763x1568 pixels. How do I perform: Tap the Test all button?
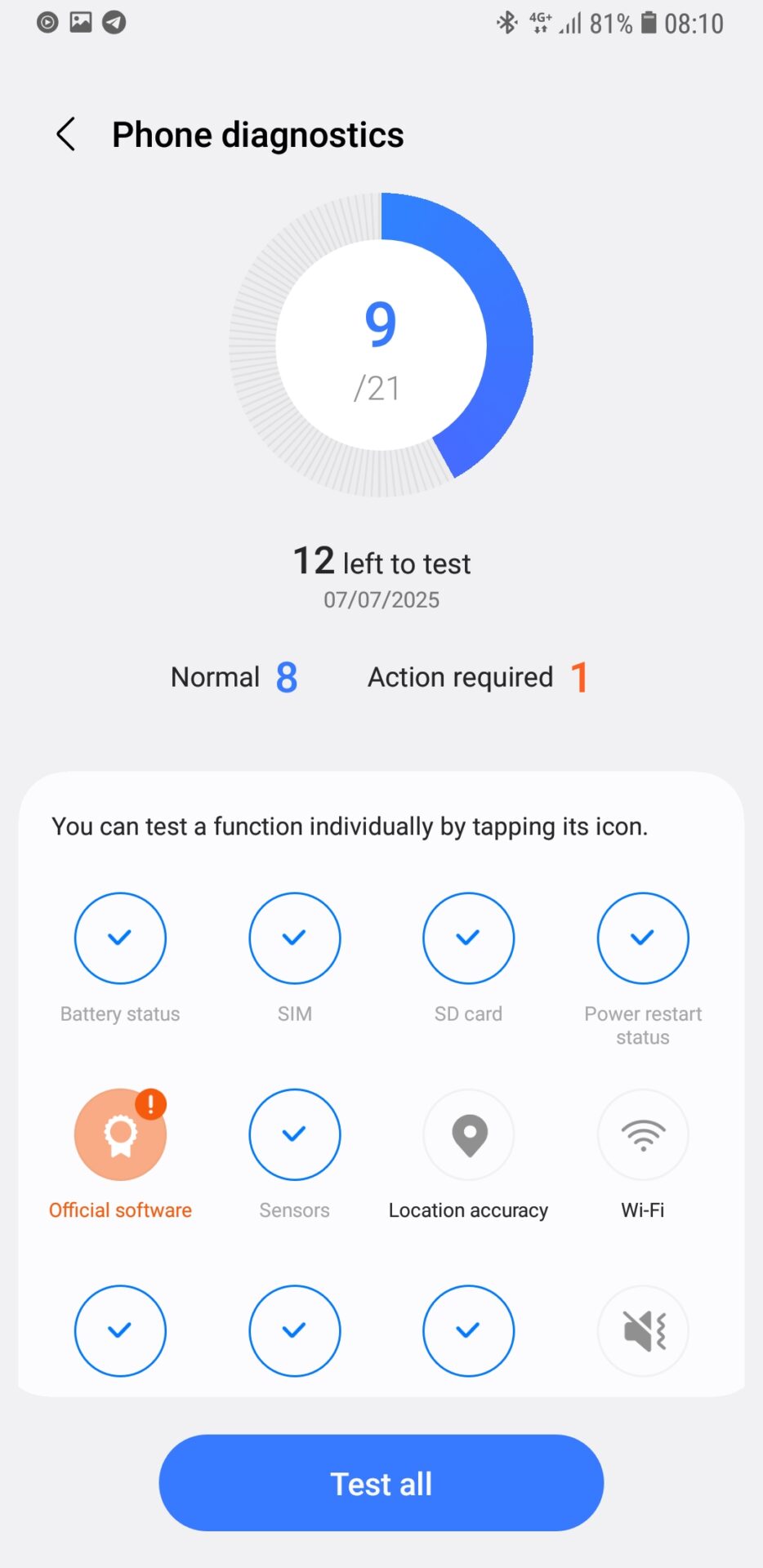click(381, 1483)
